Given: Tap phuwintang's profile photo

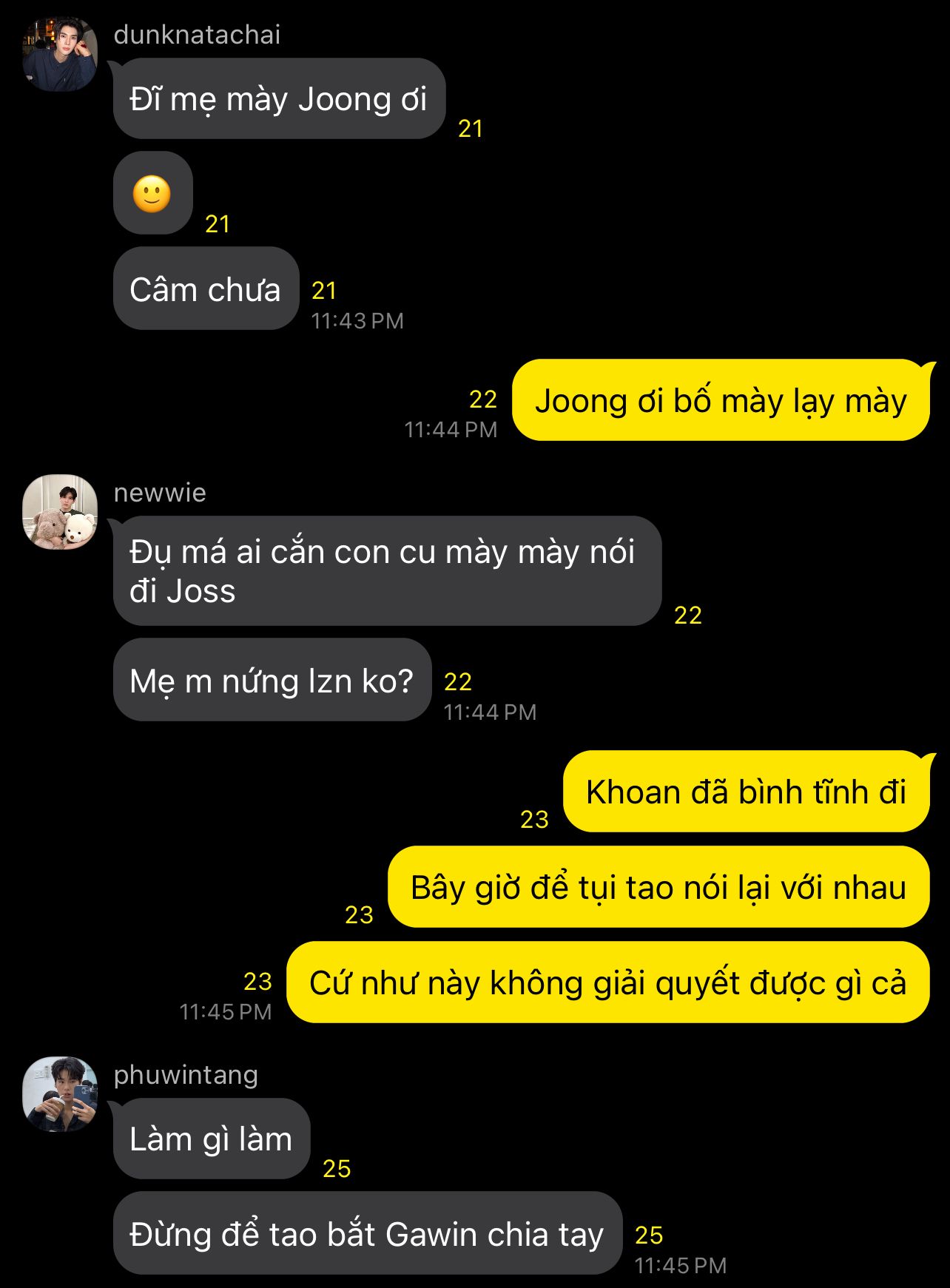Looking at the screenshot, I should [60, 1094].
